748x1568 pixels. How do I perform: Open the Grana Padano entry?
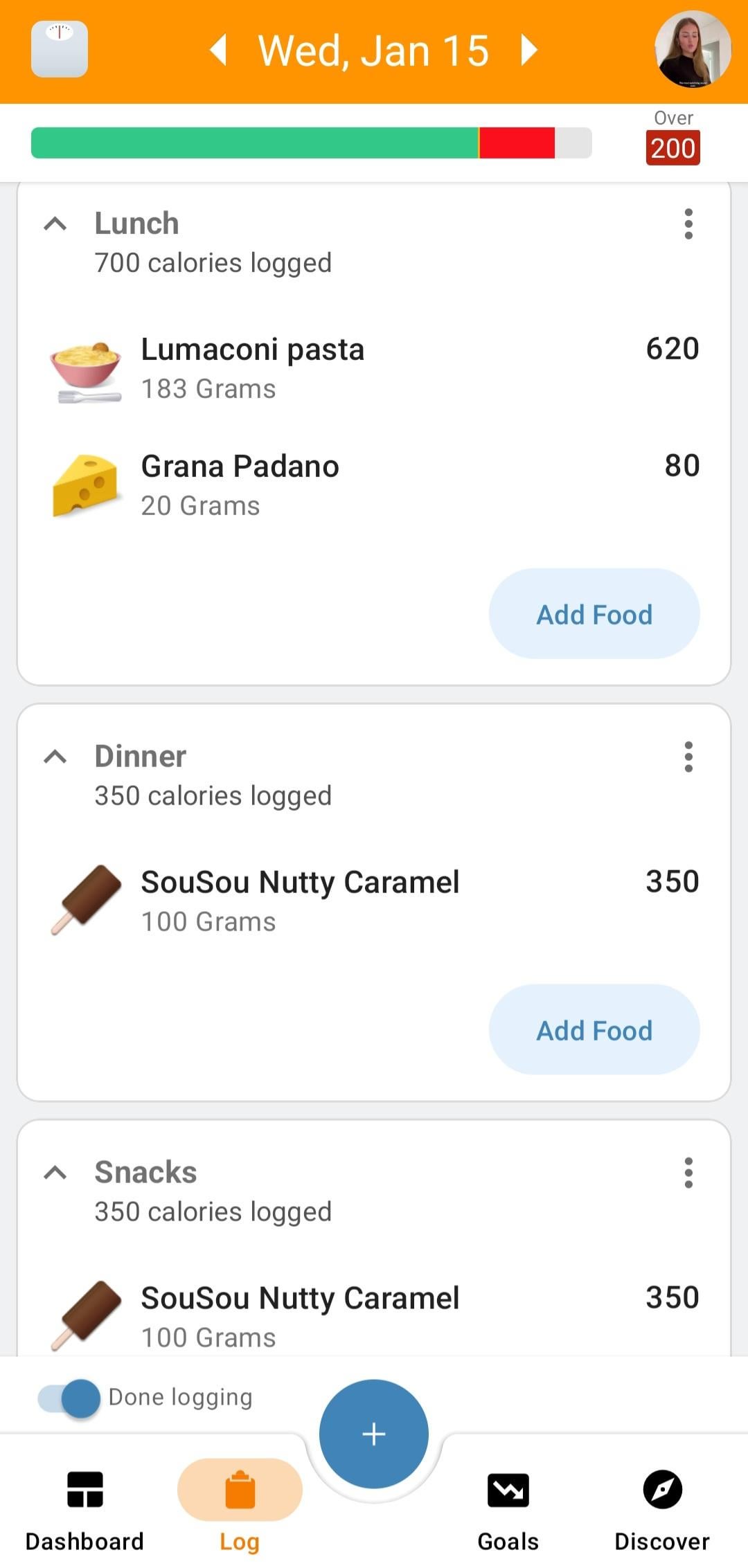(374, 485)
